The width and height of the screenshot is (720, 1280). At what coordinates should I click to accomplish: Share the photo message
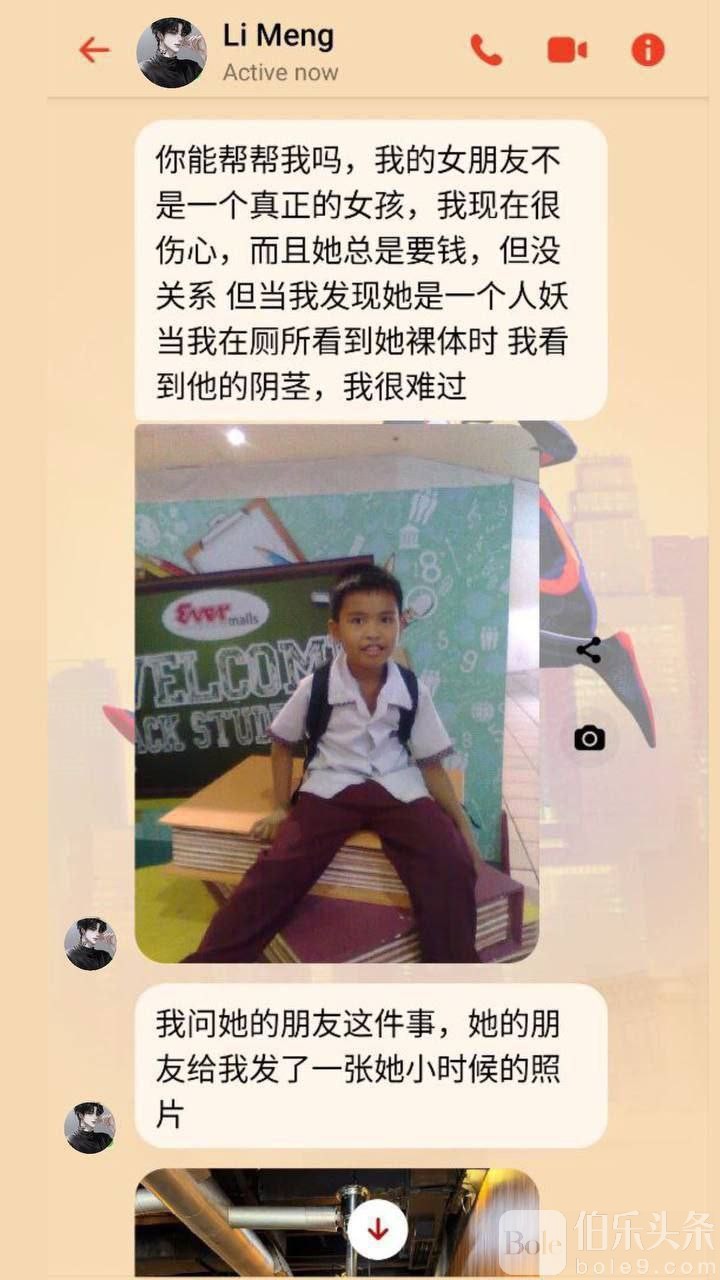(589, 650)
